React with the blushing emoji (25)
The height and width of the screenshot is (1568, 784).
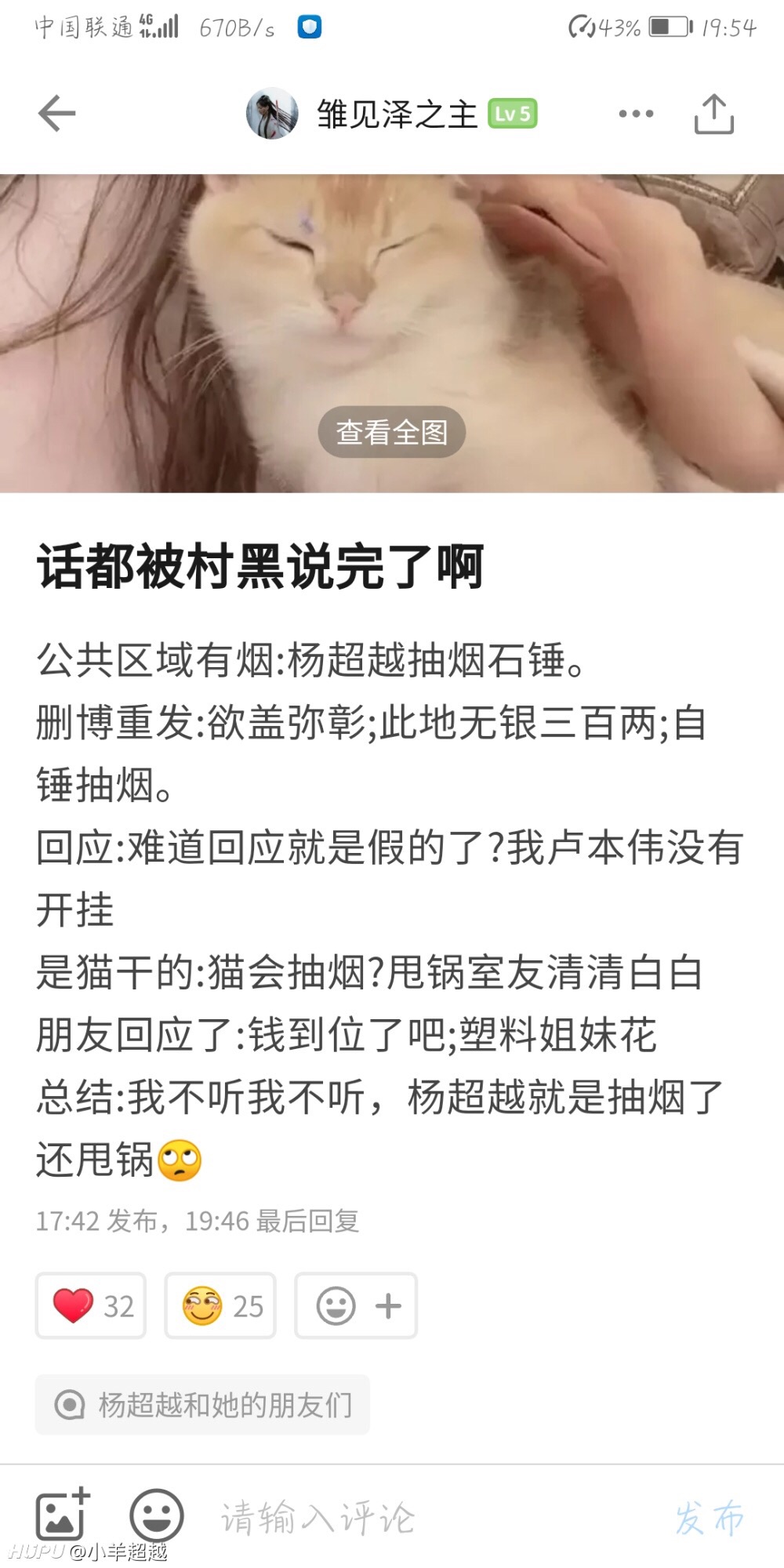[220, 1305]
